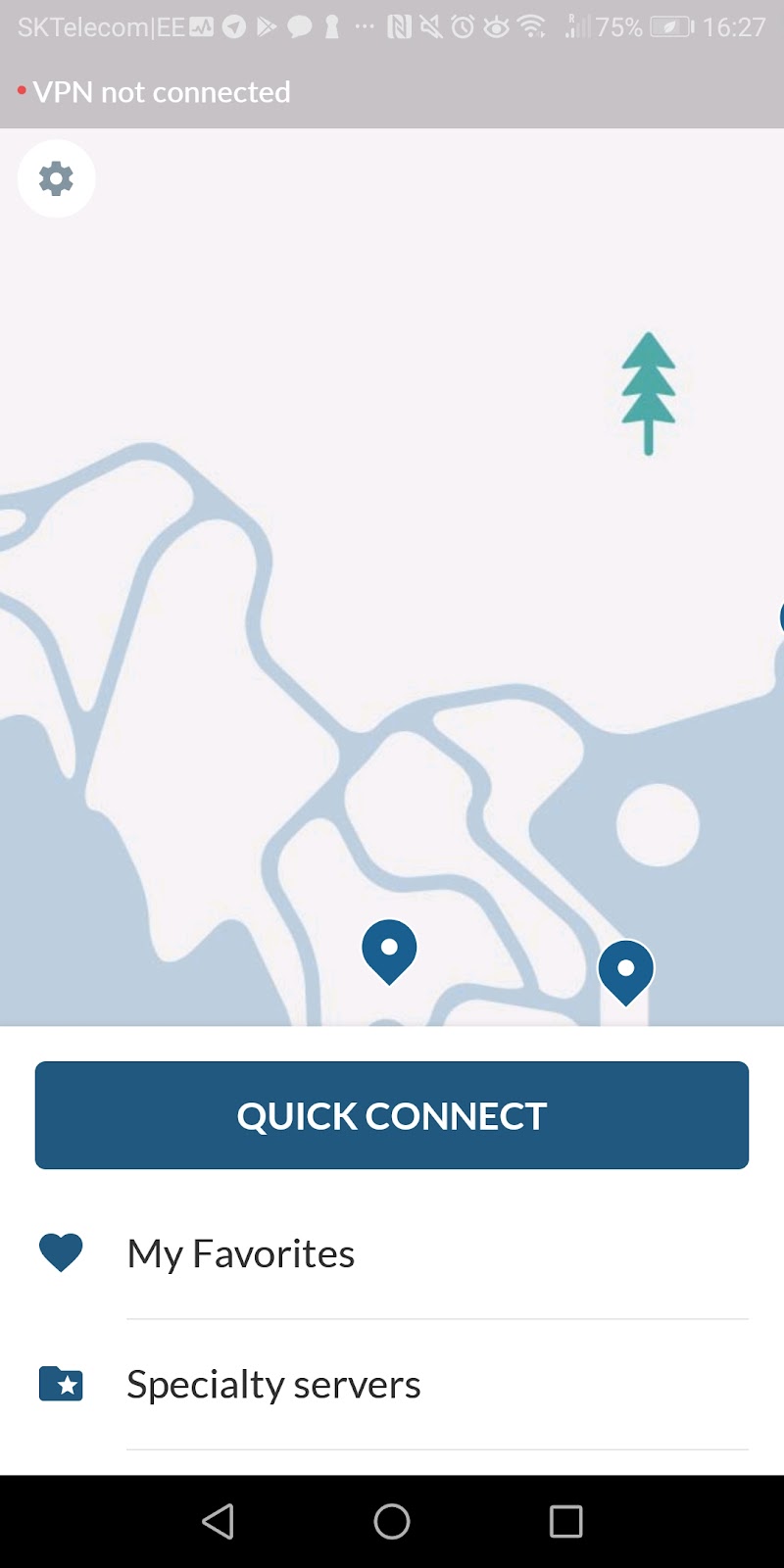
Task: Open the recent apps overview
Action: [565, 1521]
